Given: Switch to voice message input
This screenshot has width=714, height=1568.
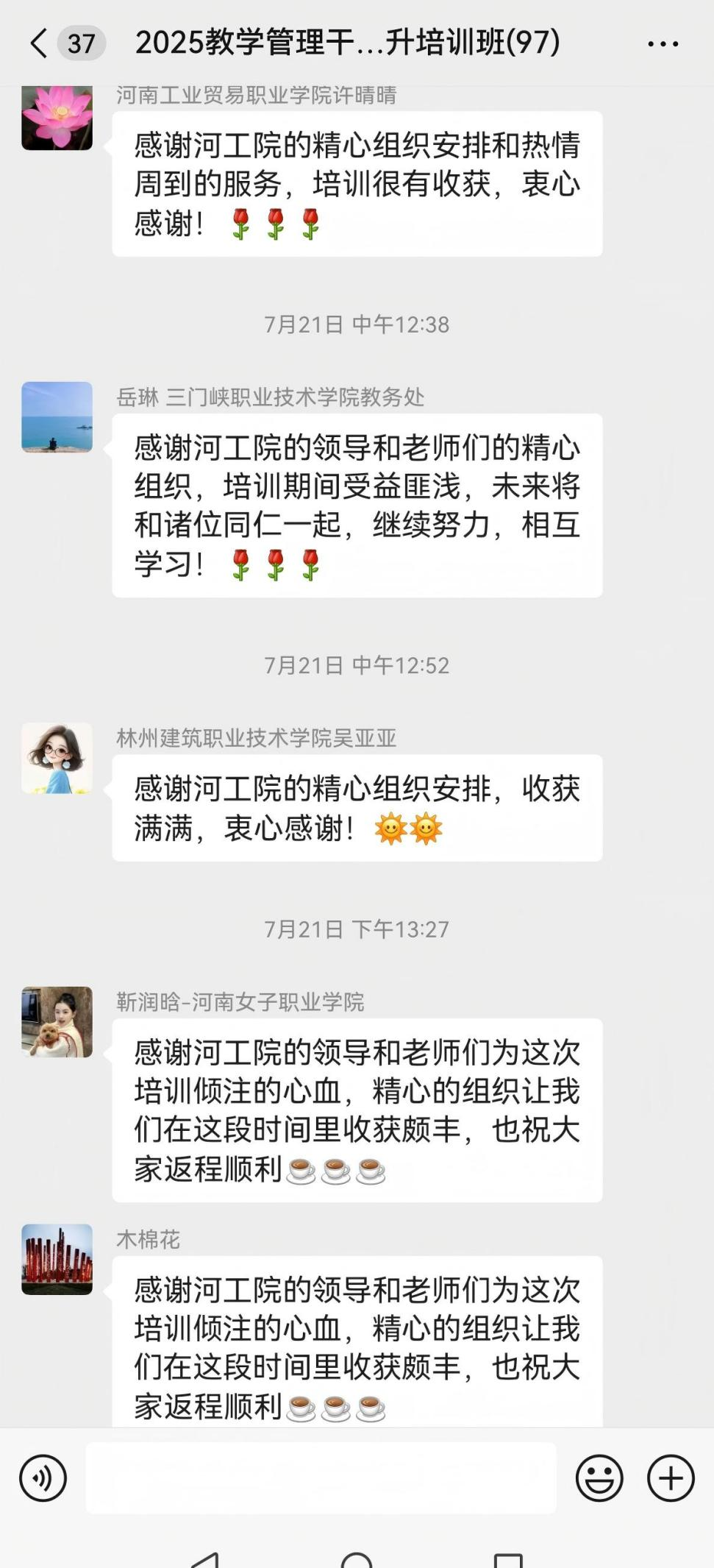Looking at the screenshot, I should (x=43, y=1477).
